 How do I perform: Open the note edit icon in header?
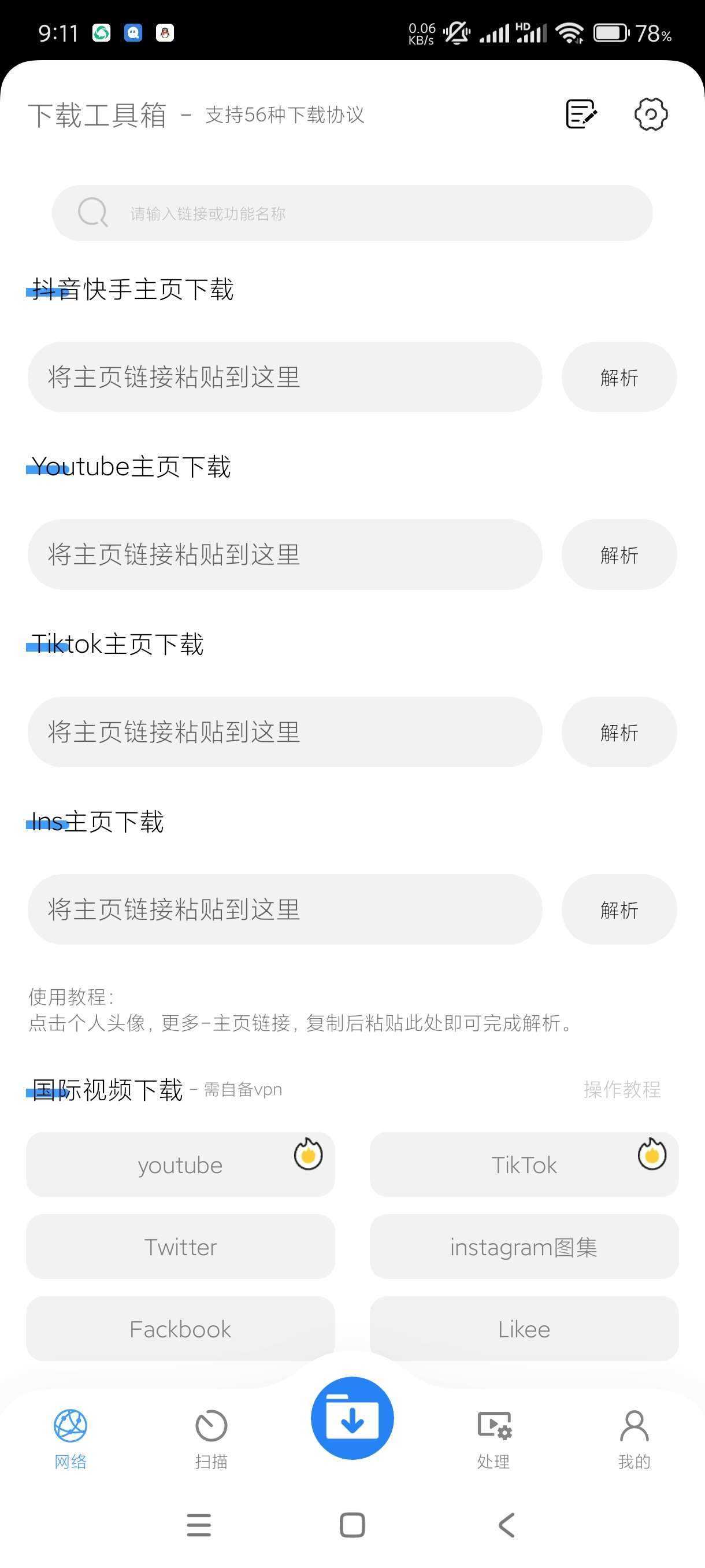581,114
